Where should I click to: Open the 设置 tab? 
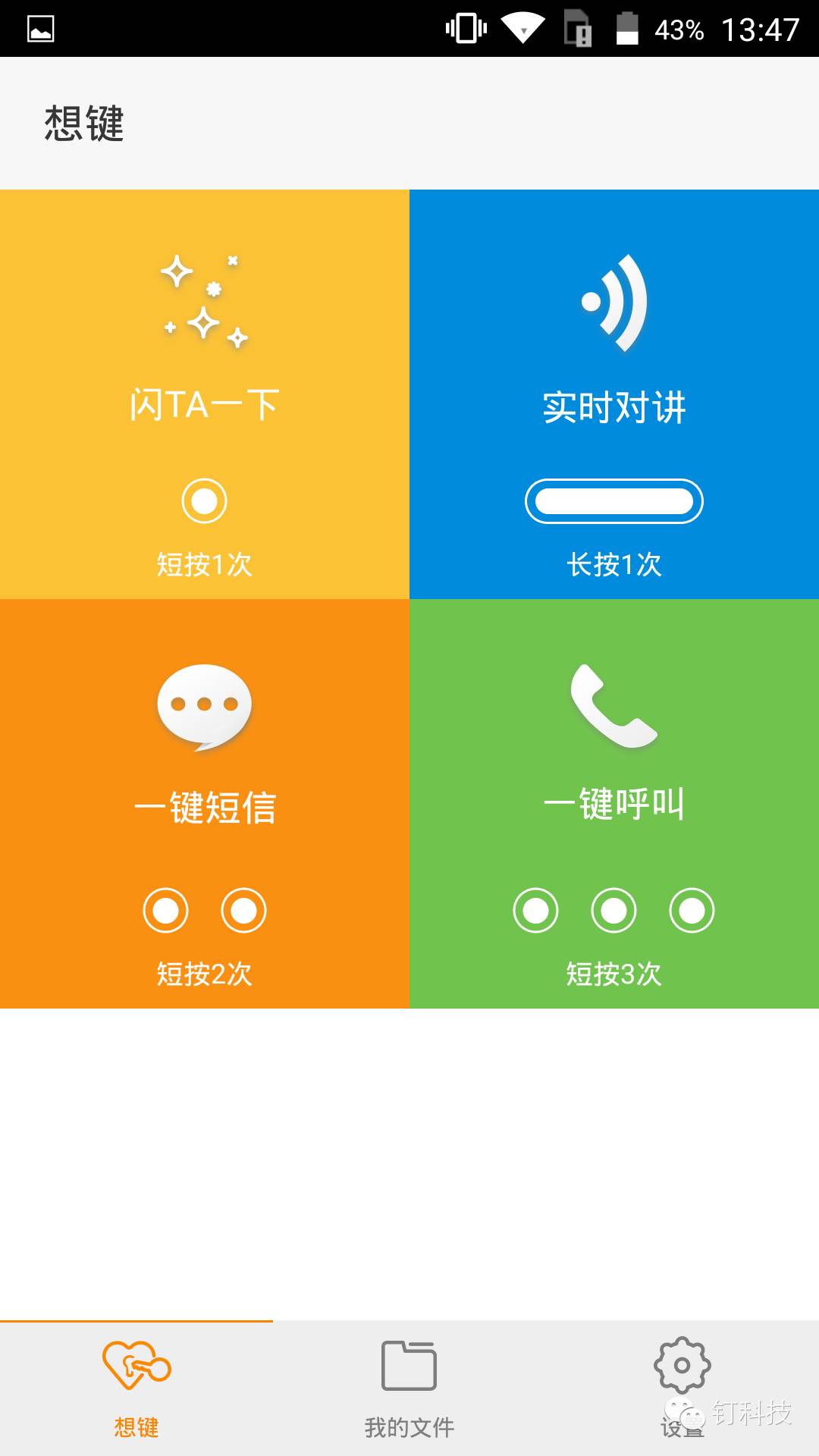coord(682,1389)
